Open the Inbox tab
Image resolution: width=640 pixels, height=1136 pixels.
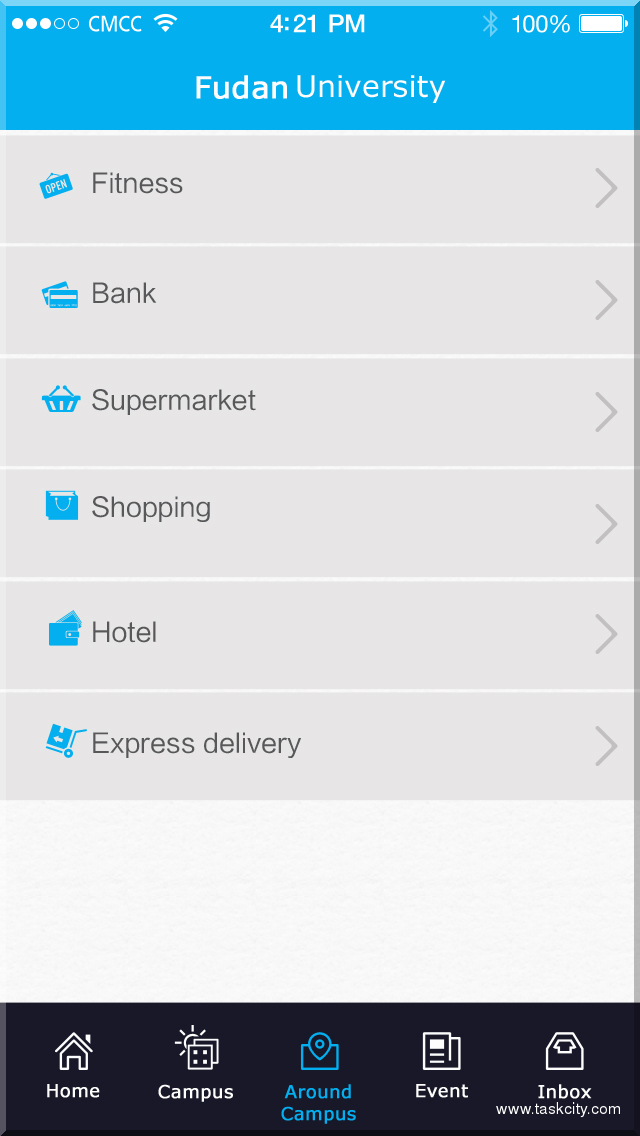point(564,1066)
